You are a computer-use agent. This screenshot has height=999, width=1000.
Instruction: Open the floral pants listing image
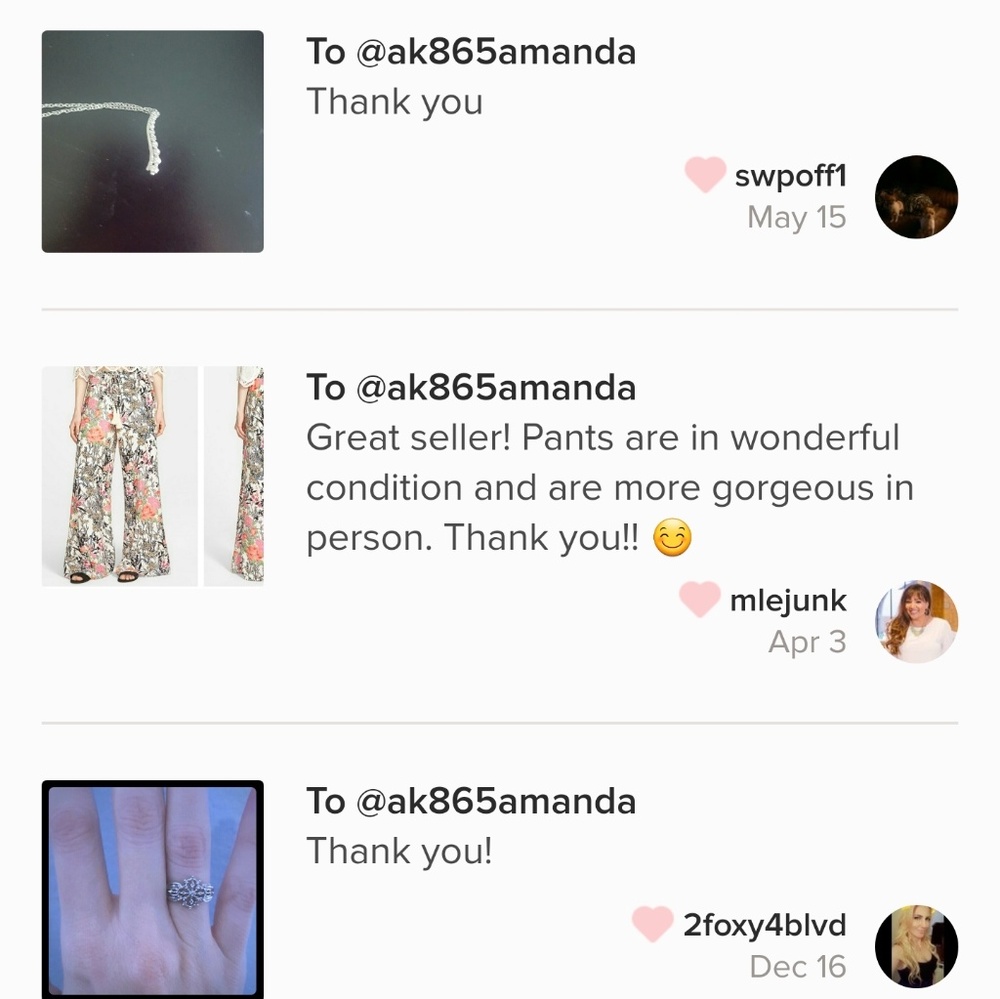pos(120,475)
